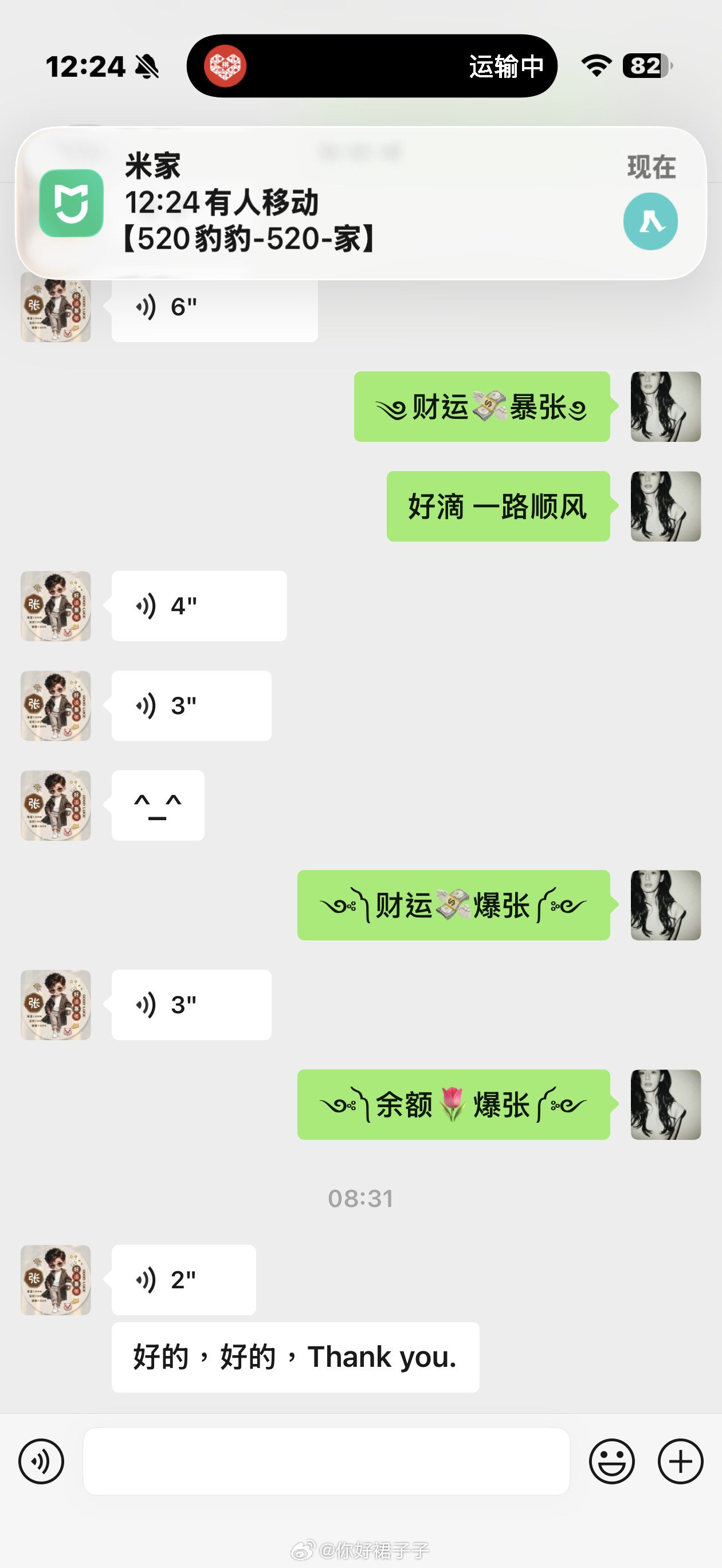Focus the message text input box

pos(326,1461)
